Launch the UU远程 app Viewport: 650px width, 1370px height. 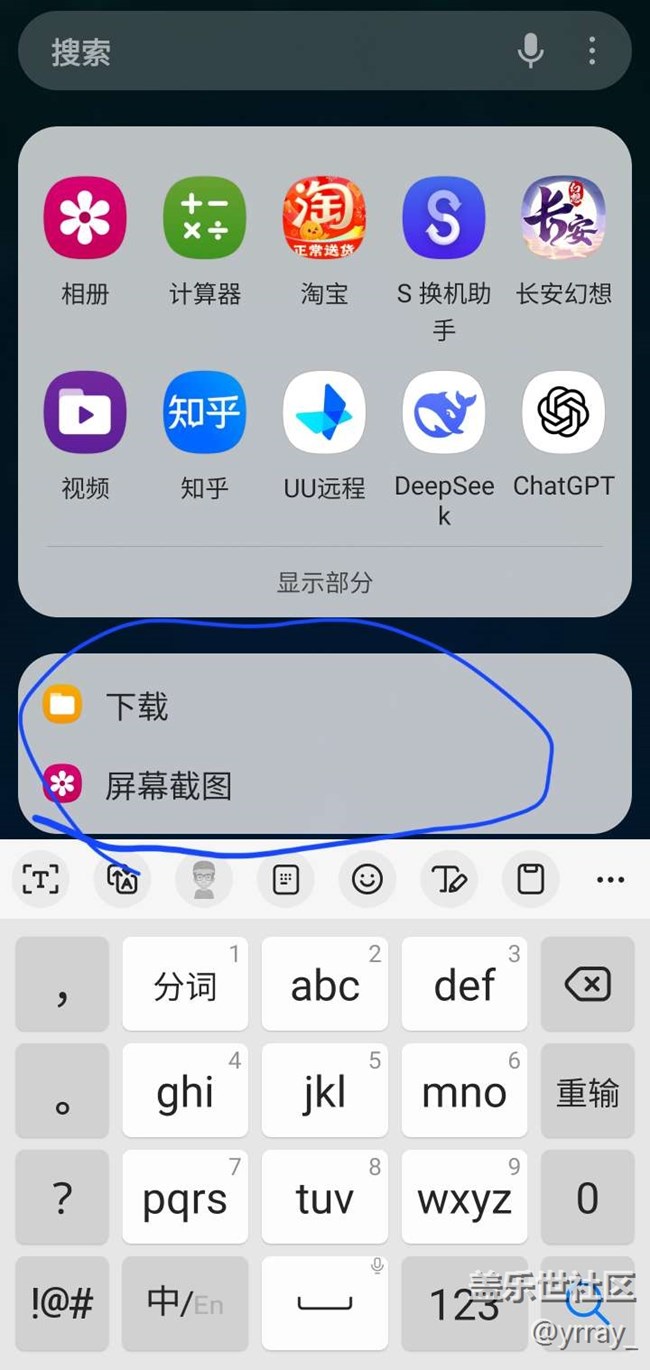pos(324,412)
